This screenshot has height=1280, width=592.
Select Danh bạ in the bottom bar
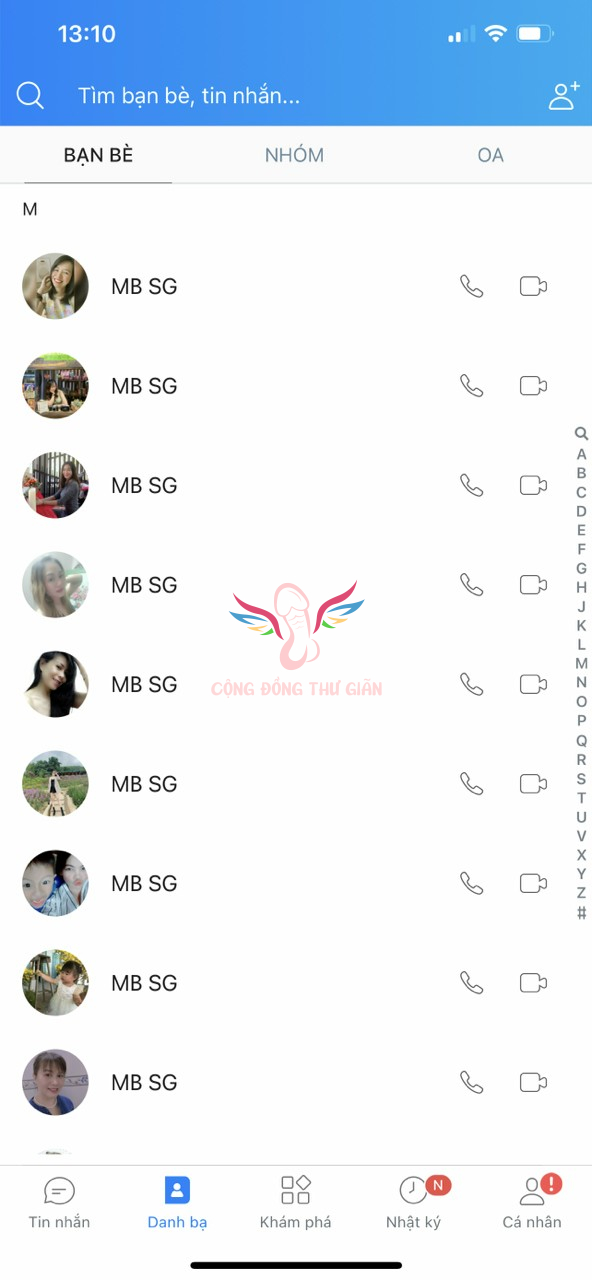coord(177,1203)
